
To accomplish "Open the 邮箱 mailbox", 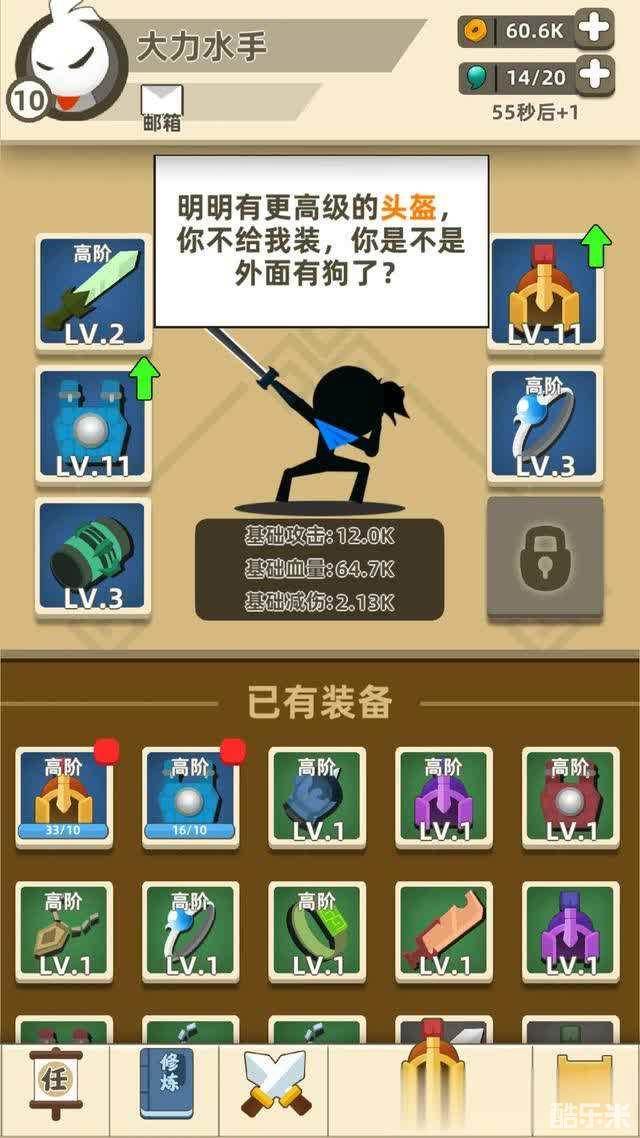I will point(161,107).
